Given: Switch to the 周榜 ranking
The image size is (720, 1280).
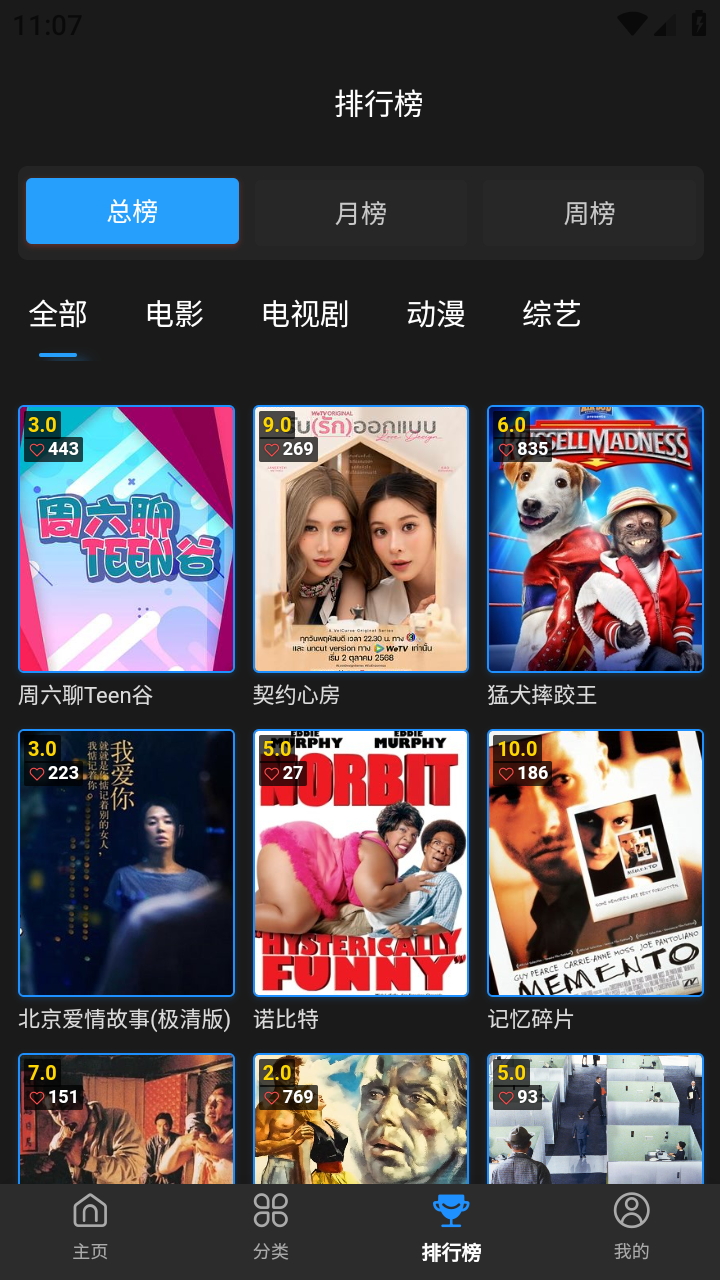Looking at the screenshot, I should [x=590, y=213].
